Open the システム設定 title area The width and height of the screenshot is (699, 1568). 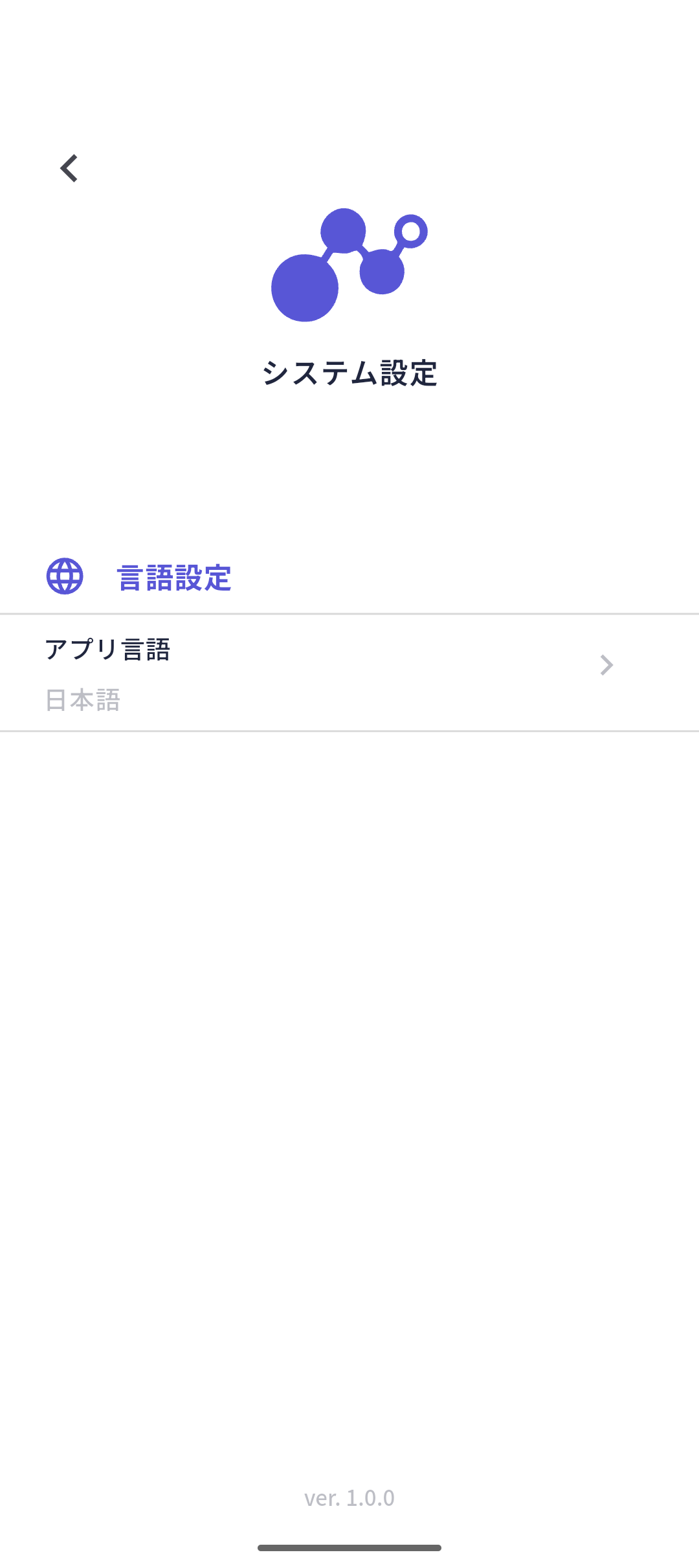point(349,372)
